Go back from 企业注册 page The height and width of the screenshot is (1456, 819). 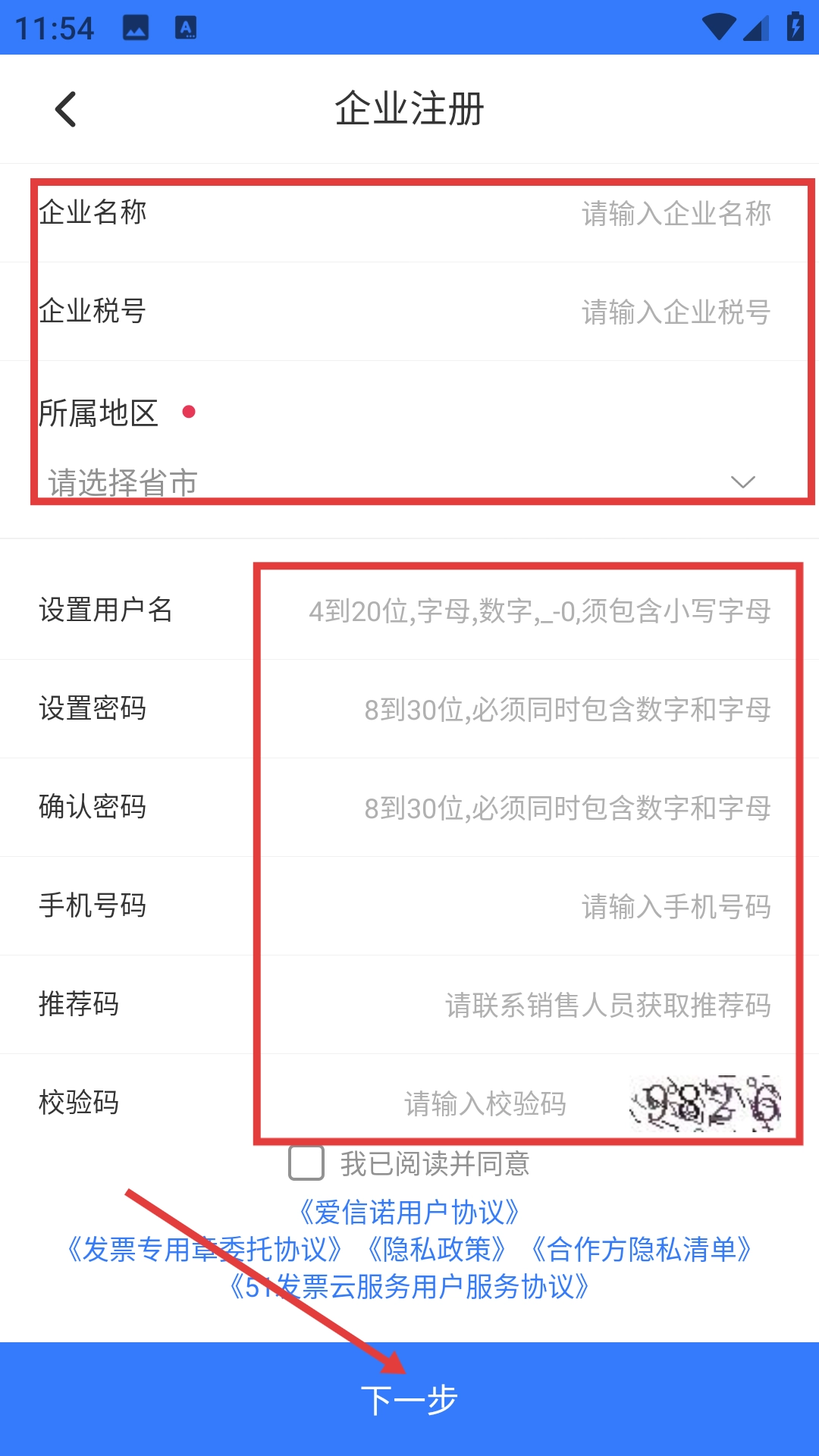(x=67, y=109)
